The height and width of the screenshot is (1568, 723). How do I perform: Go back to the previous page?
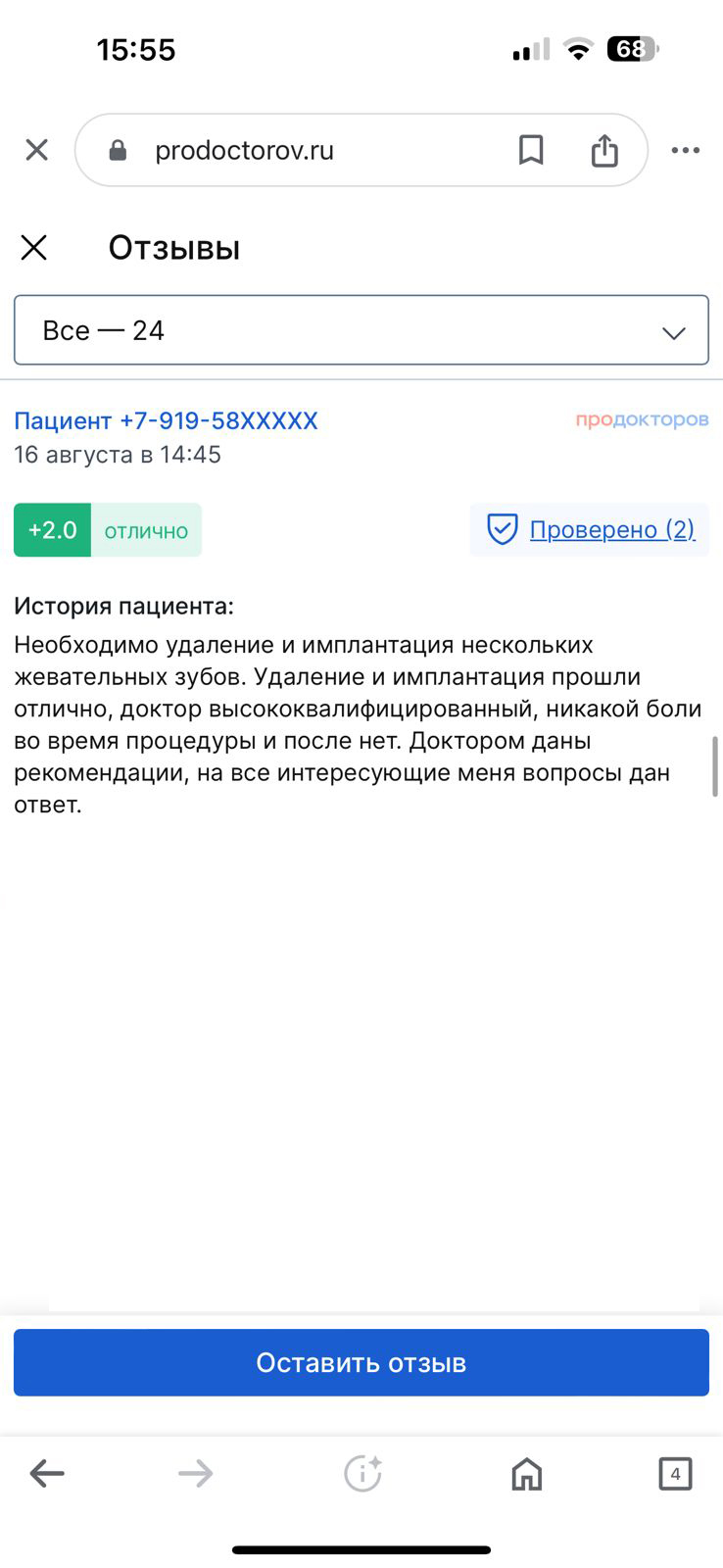47,1473
